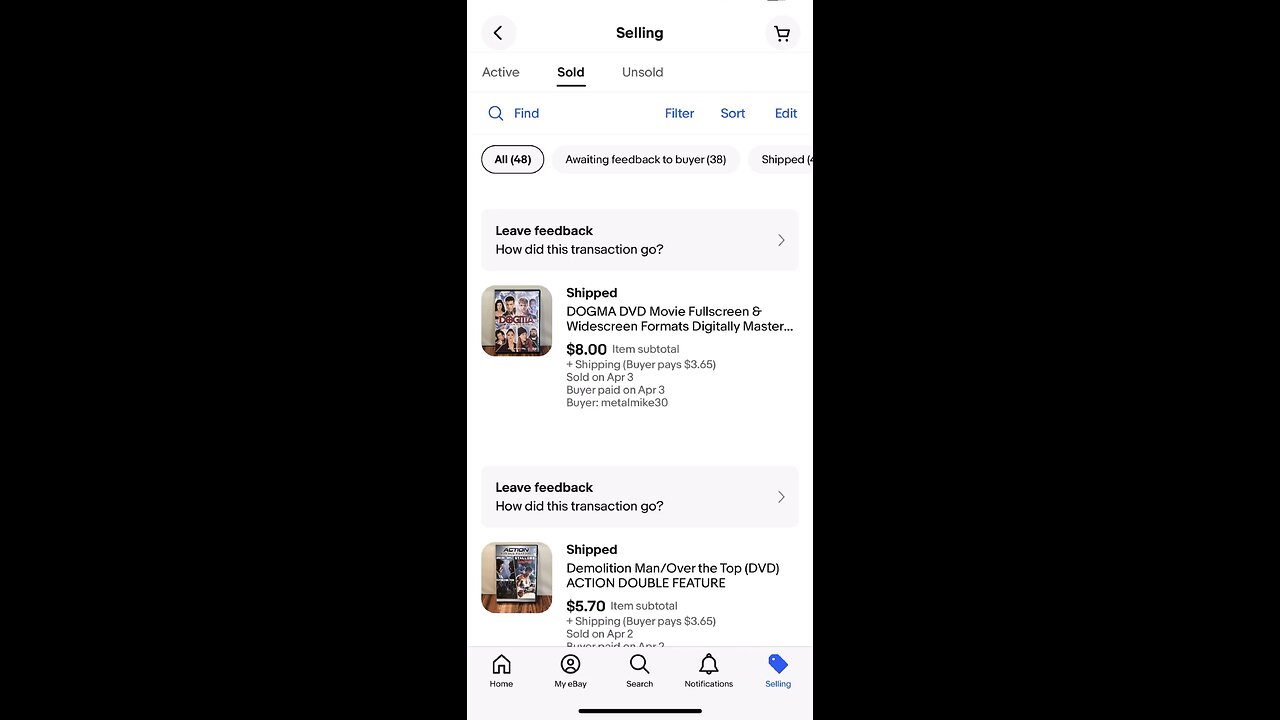
Task: Leave feedback for the DOGMA DVD sale
Action: coord(639,240)
